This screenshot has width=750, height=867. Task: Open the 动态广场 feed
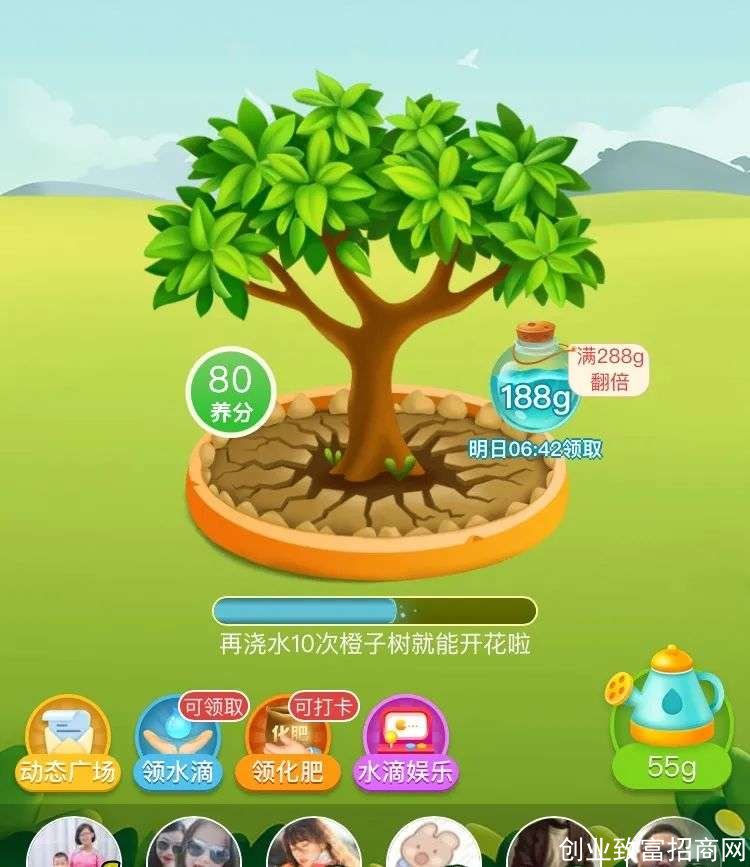68,742
